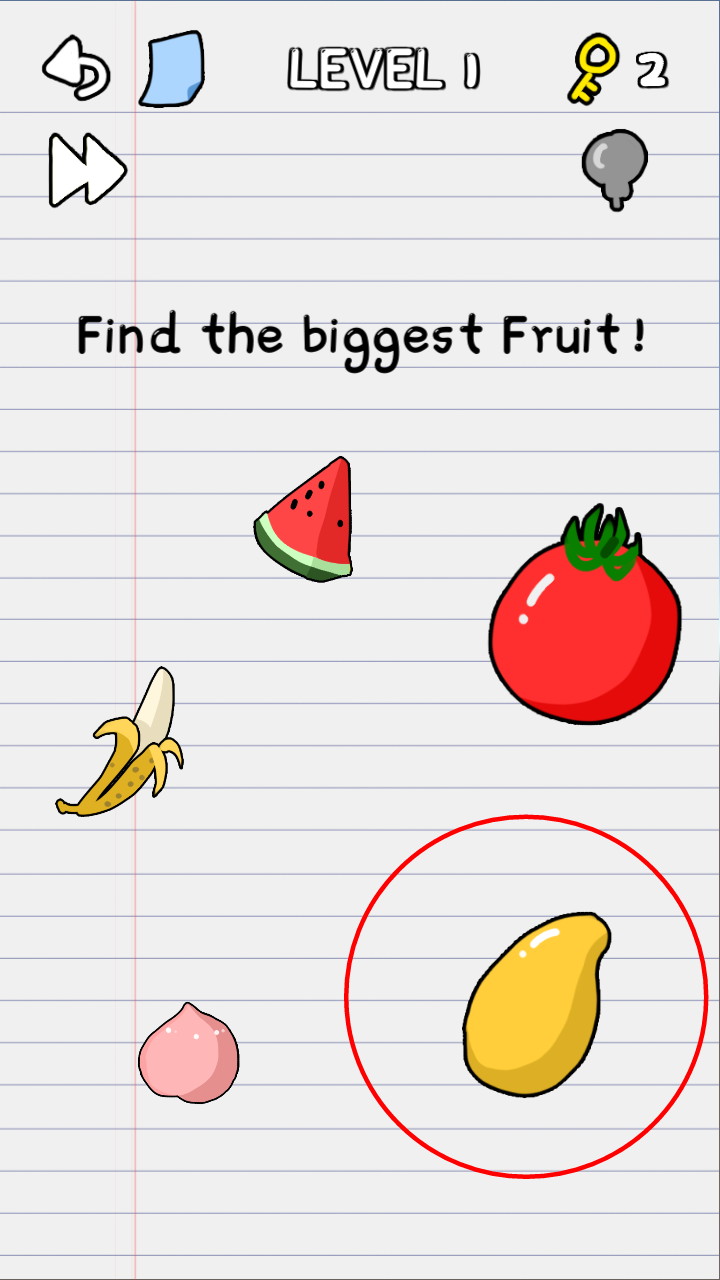Tap the back arrow icon
720x1280 pixels.
click(x=76, y=69)
